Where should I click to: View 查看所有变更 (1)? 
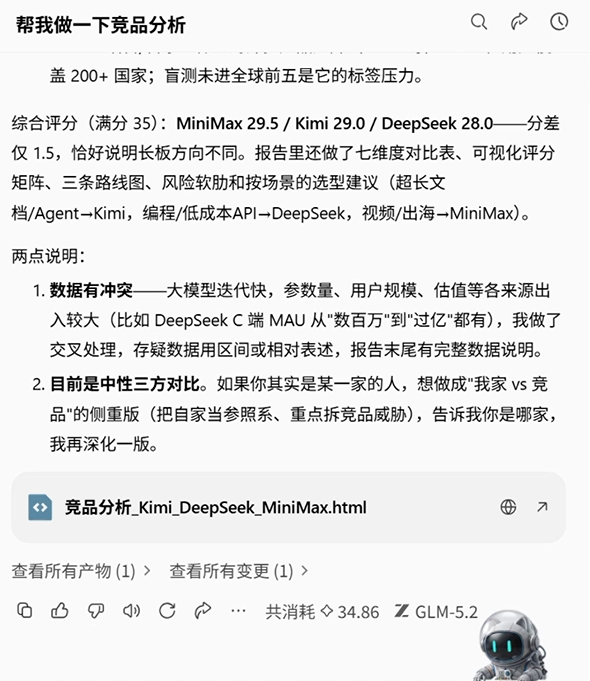point(239,571)
